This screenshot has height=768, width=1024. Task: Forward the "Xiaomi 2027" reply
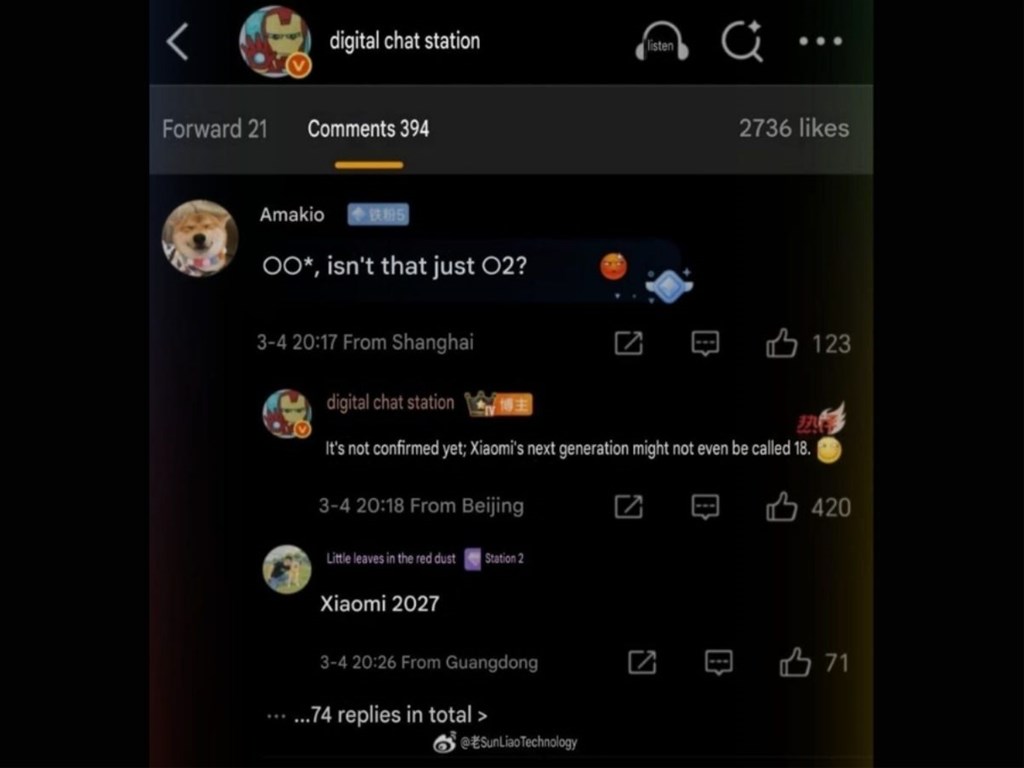click(642, 662)
